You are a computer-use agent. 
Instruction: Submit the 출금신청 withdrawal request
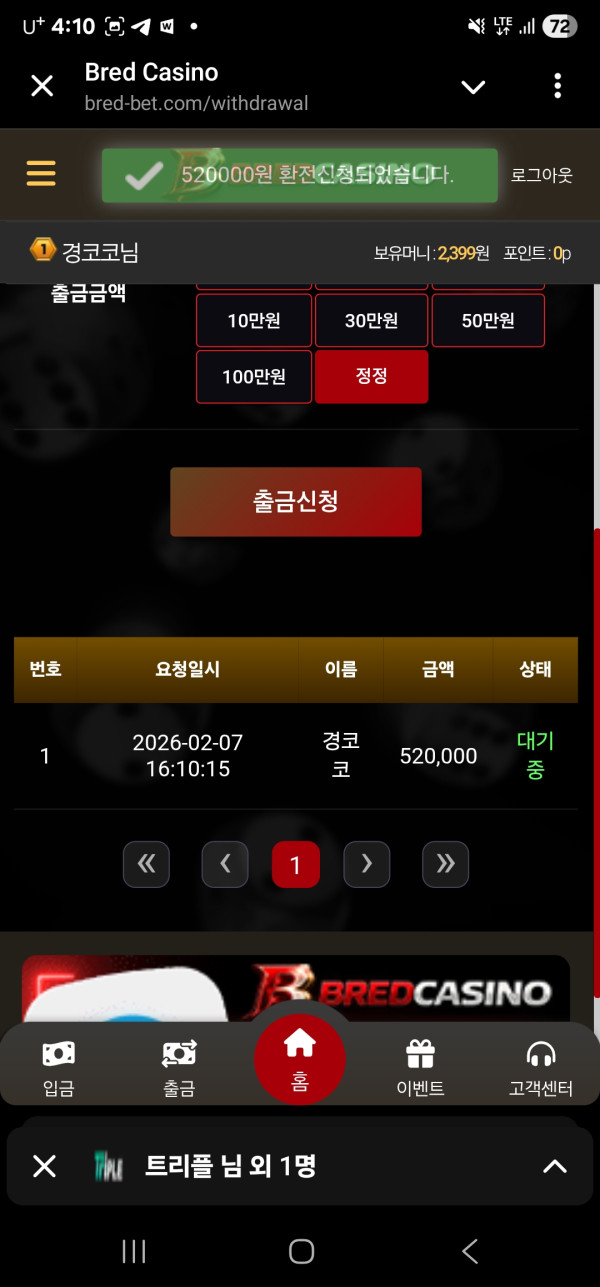[x=295, y=502]
